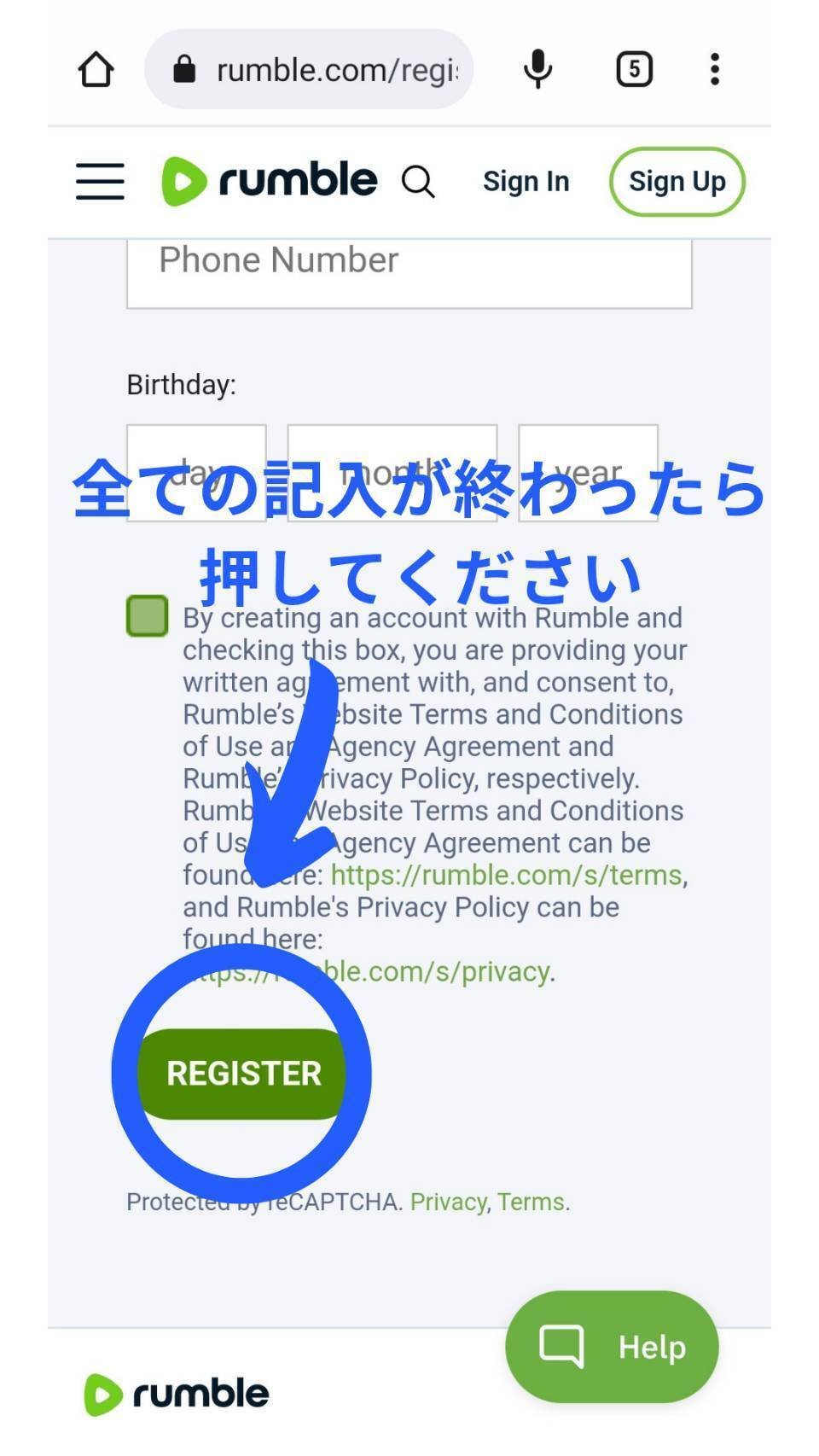Open the browser overflow menu
This screenshot has height=1456, width=819.
point(715,69)
